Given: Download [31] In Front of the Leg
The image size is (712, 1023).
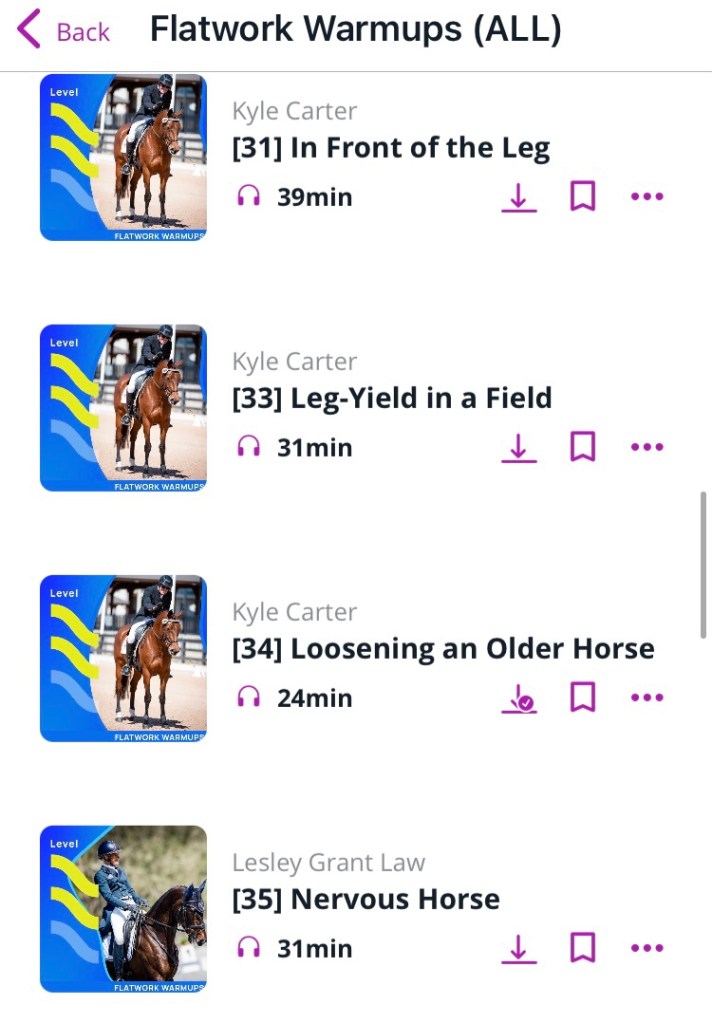Looking at the screenshot, I should [518, 197].
